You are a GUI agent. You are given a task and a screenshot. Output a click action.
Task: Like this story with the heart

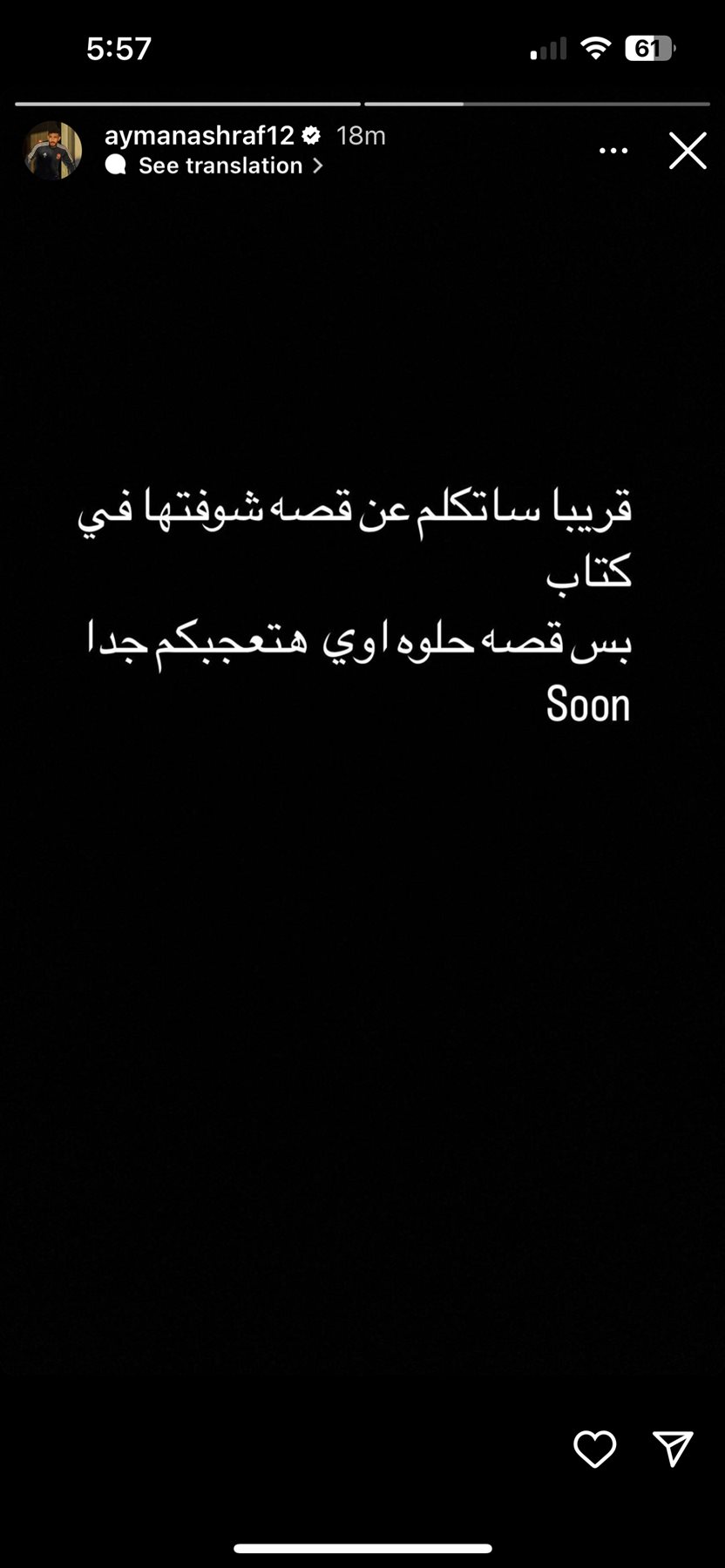[x=595, y=1449]
